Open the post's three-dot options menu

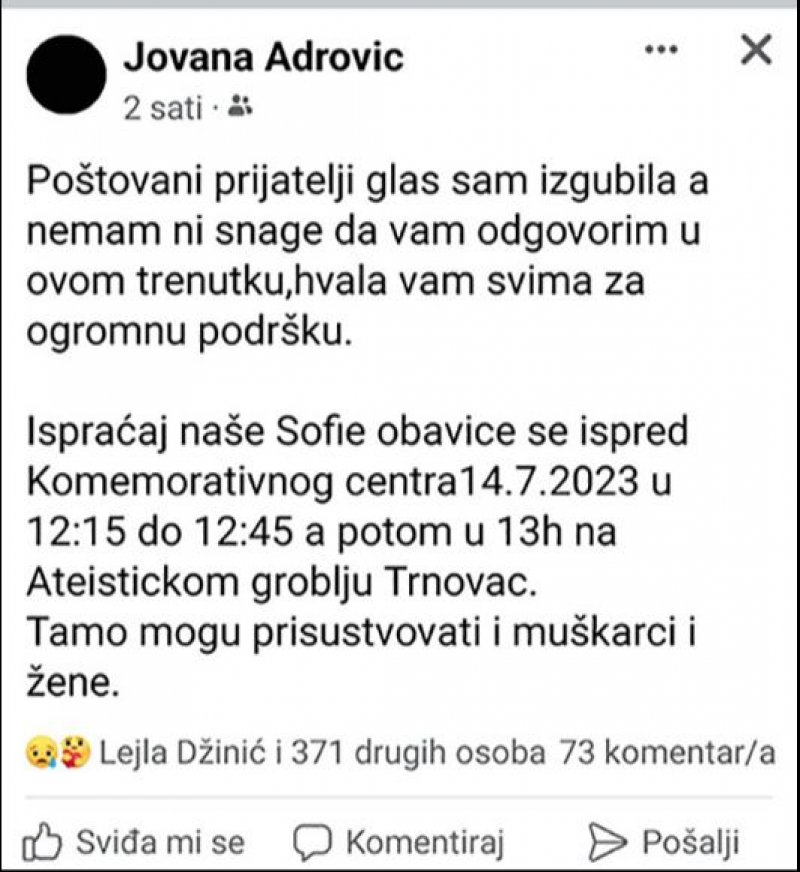click(x=661, y=49)
